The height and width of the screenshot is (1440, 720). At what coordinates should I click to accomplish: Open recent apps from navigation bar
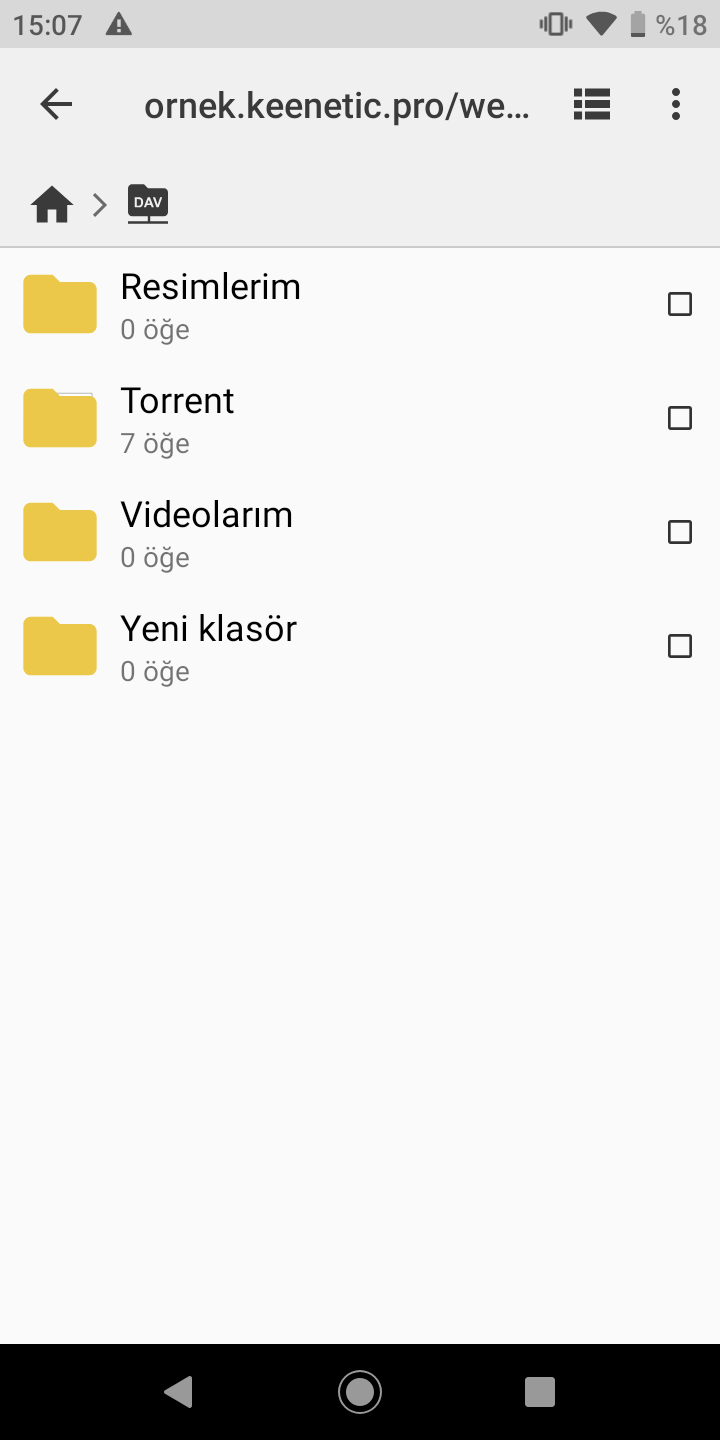[x=540, y=1392]
